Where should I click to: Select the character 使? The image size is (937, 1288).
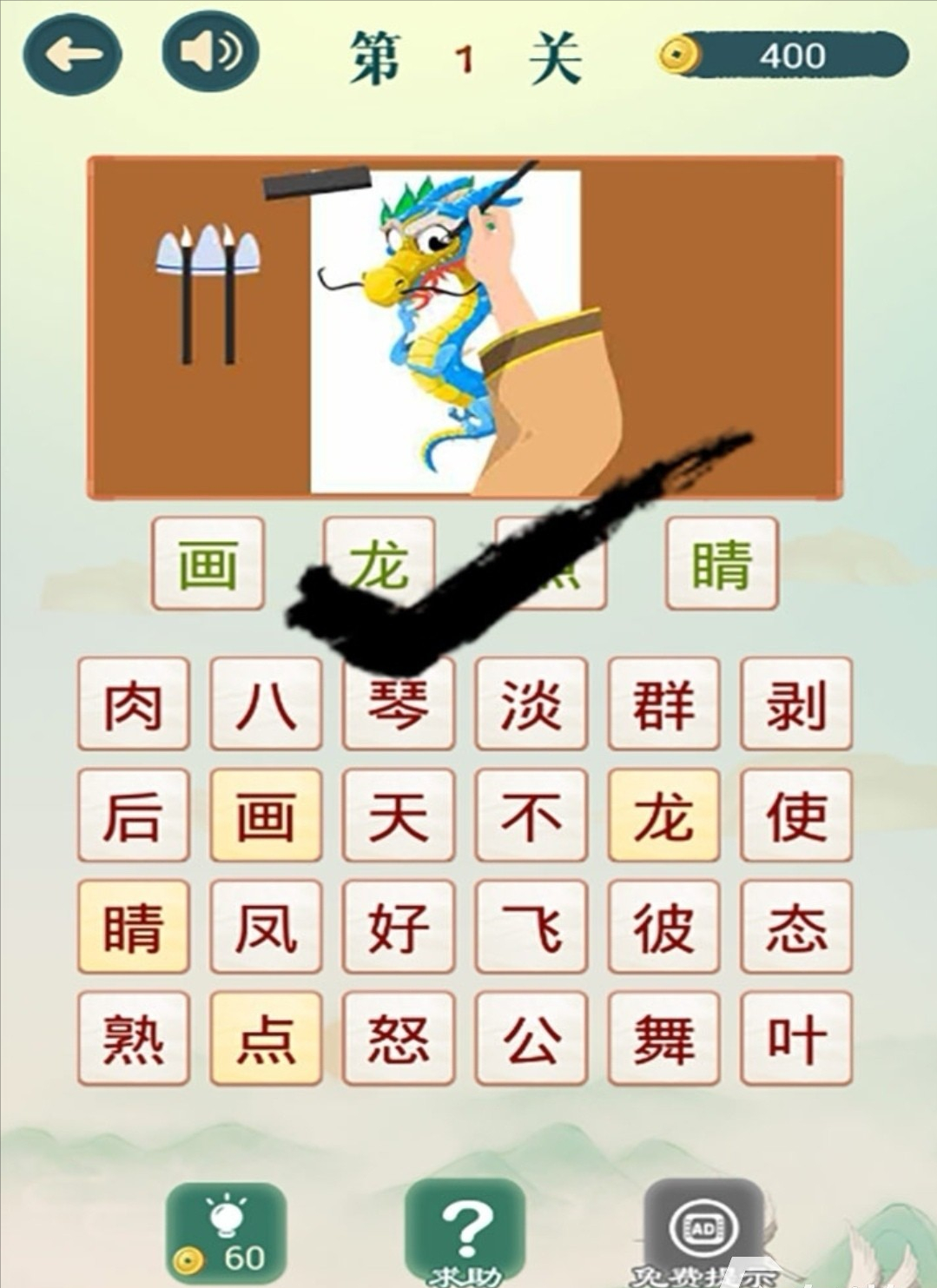[x=795, y=815]
